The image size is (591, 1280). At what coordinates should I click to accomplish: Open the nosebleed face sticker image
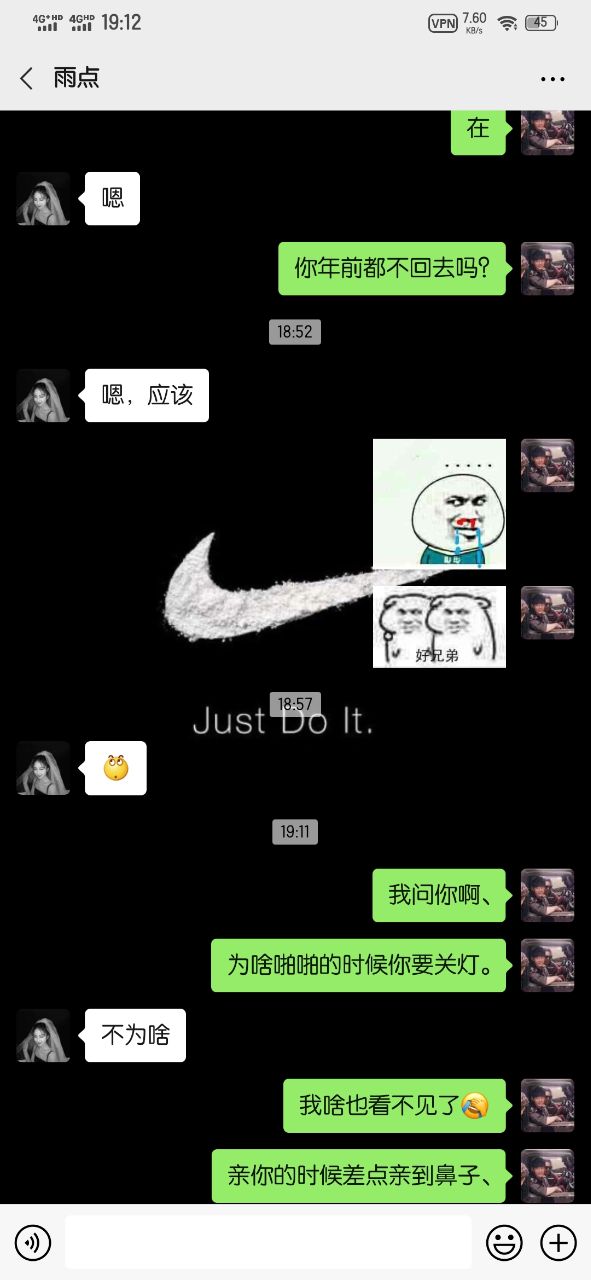point(440,504)
